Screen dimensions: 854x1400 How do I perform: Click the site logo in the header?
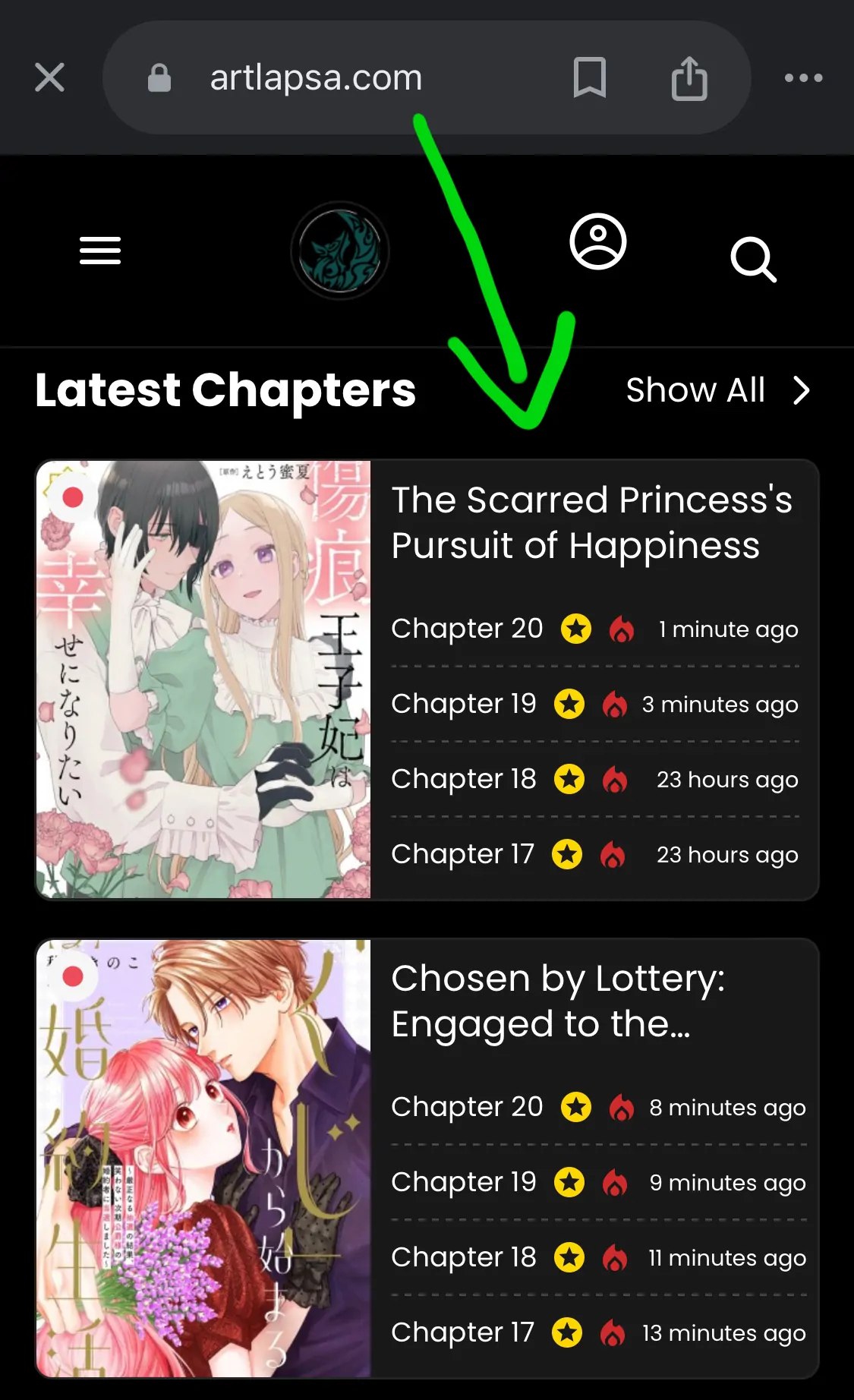342,251
